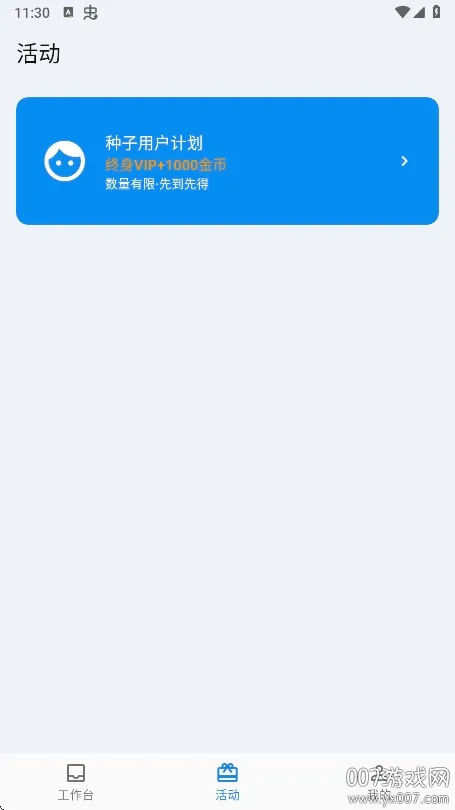Go to the 我的 tab
Viewport: 455px width, 810px height.
pos(379,782)
